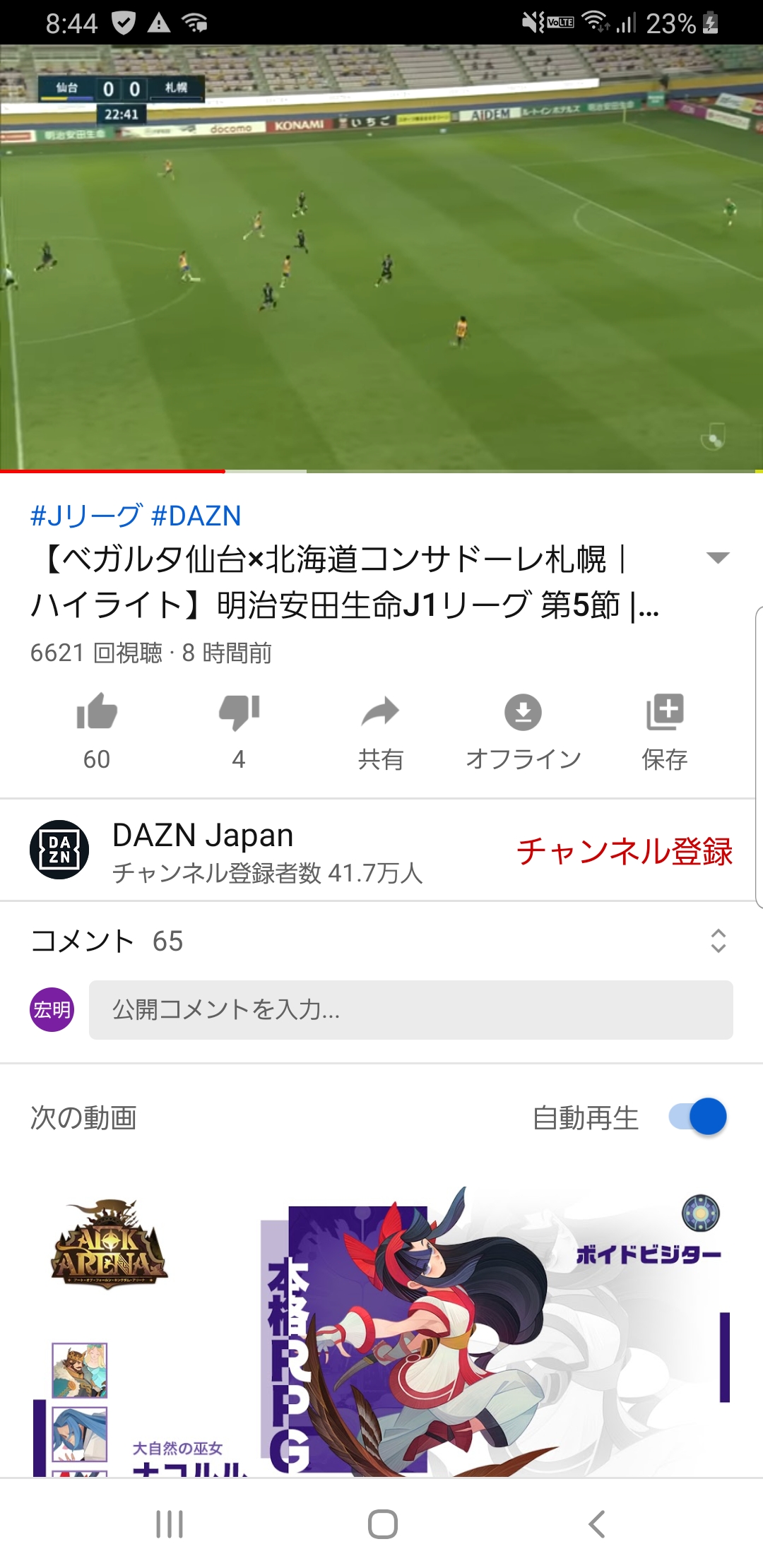Tap the 公開コメントを入力 field
763x1568 pixels.
410,1010
